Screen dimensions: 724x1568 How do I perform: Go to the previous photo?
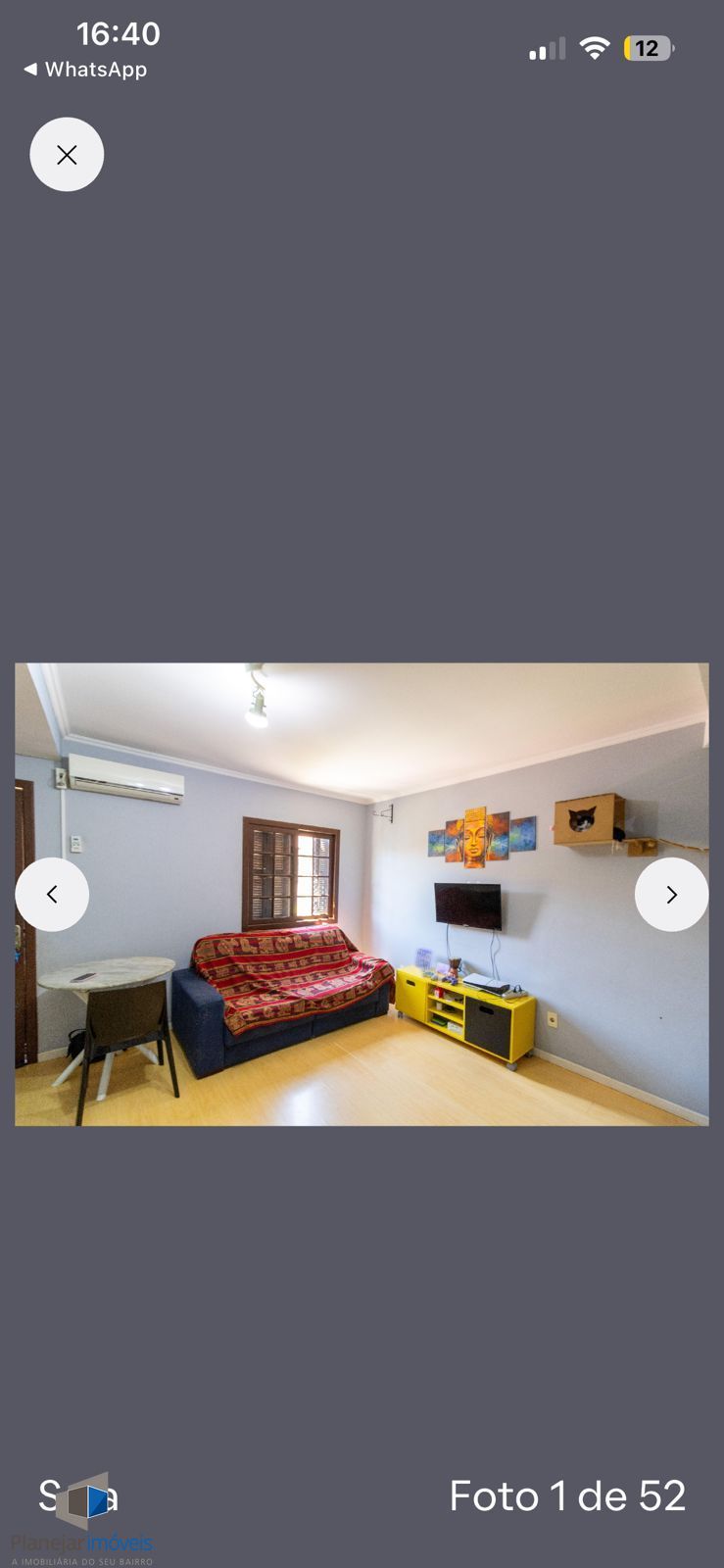click(52, 895)
